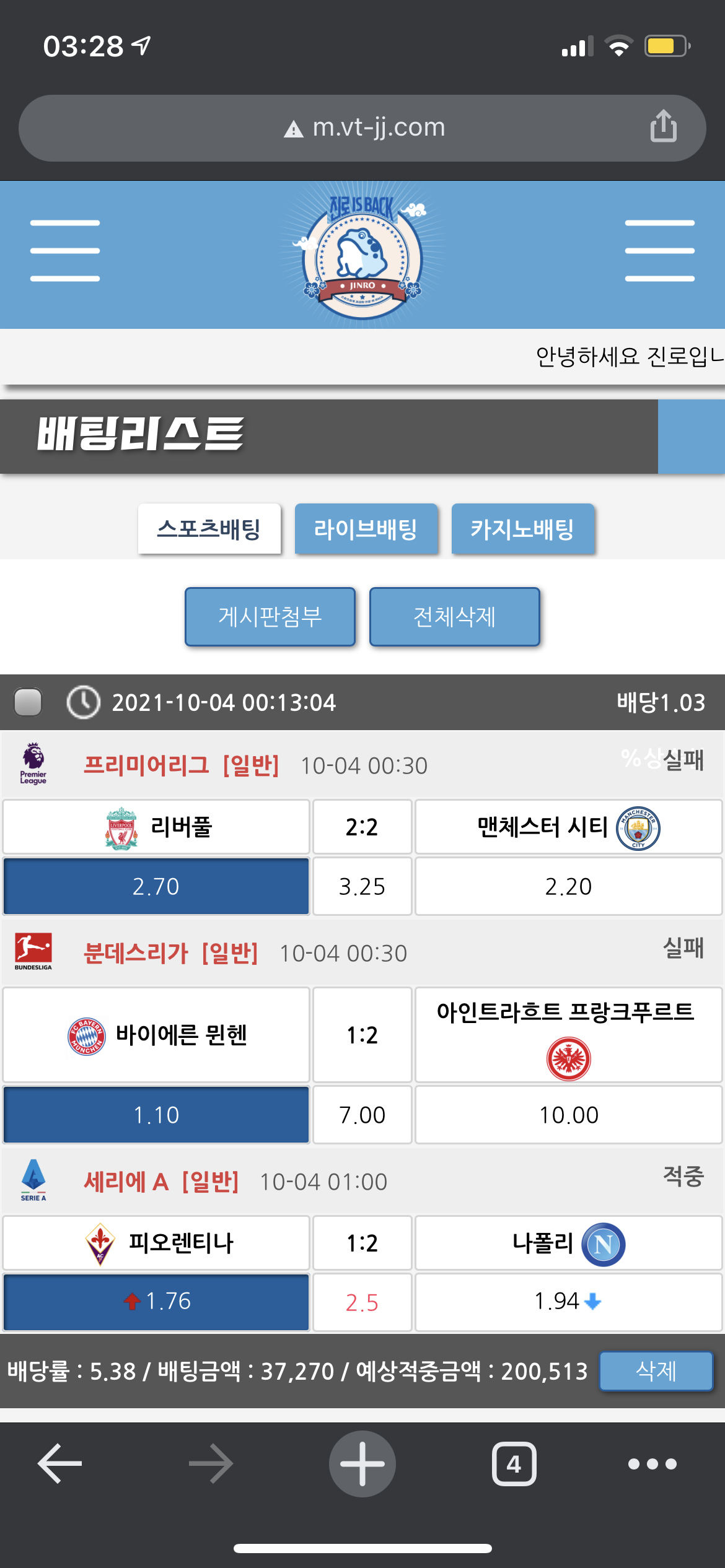Image resolution: width=725 pixels, height=1568 pixels.
Task: Check the box for the 2021-10-04 bet slip
Action: (28, 702)
